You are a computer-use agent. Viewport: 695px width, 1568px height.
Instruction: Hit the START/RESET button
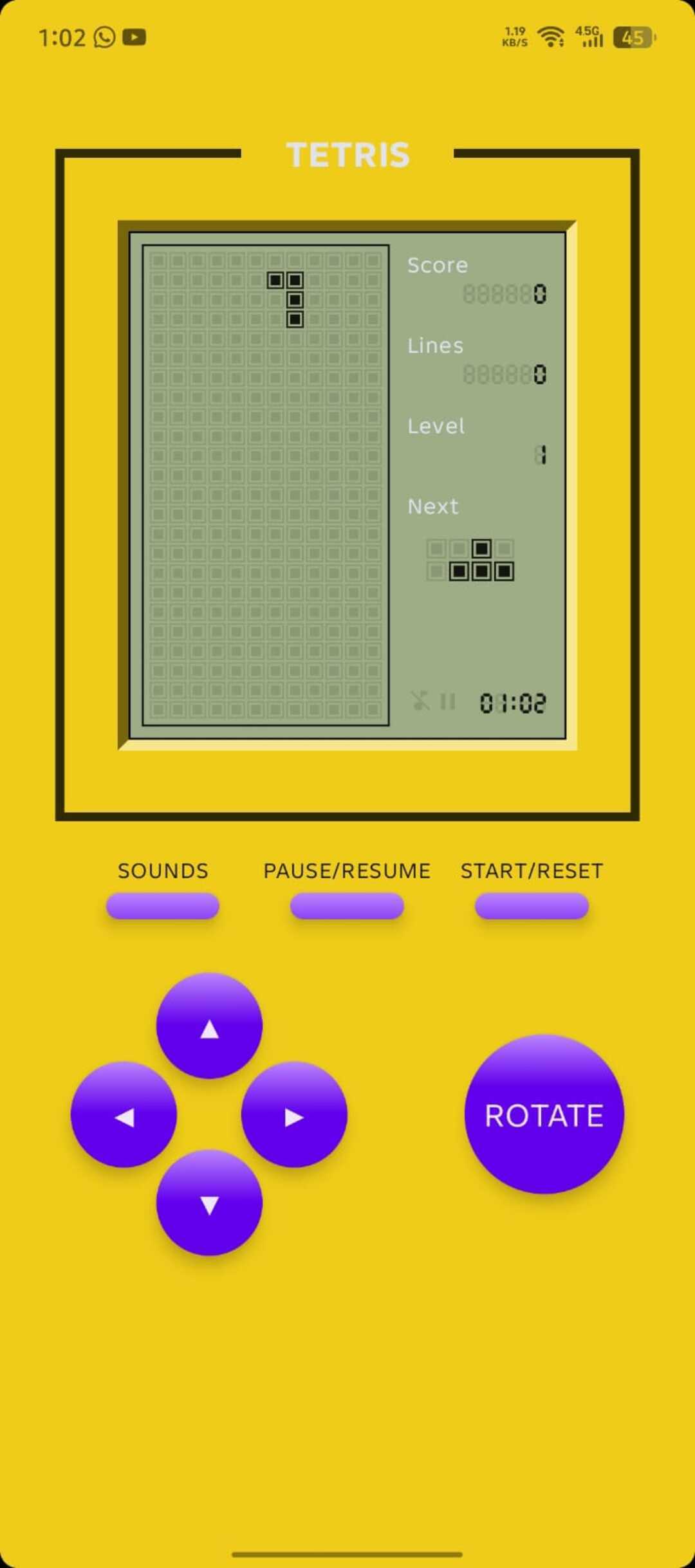click(x=532, y=906)
